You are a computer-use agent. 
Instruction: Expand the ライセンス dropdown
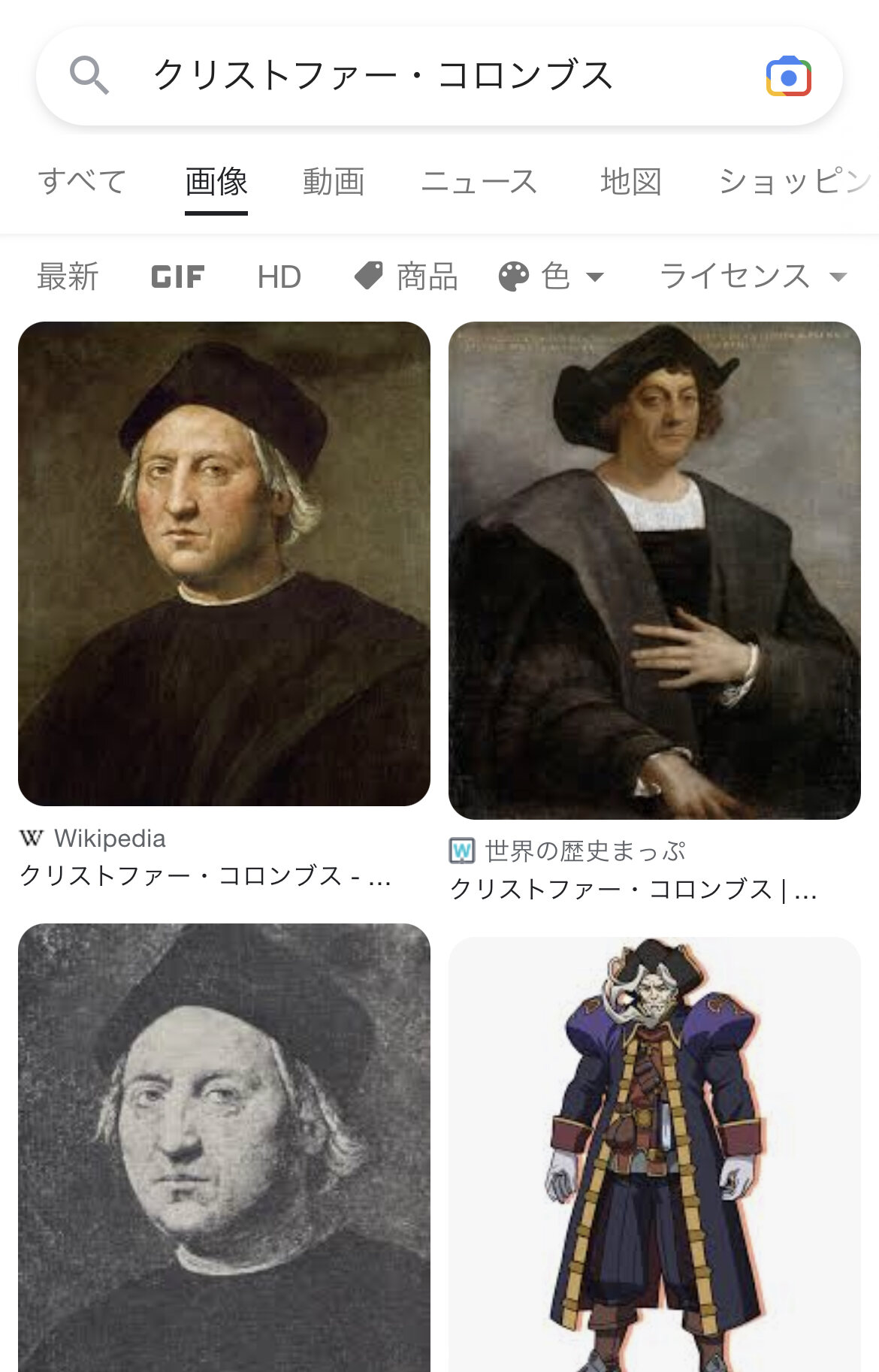753,277
